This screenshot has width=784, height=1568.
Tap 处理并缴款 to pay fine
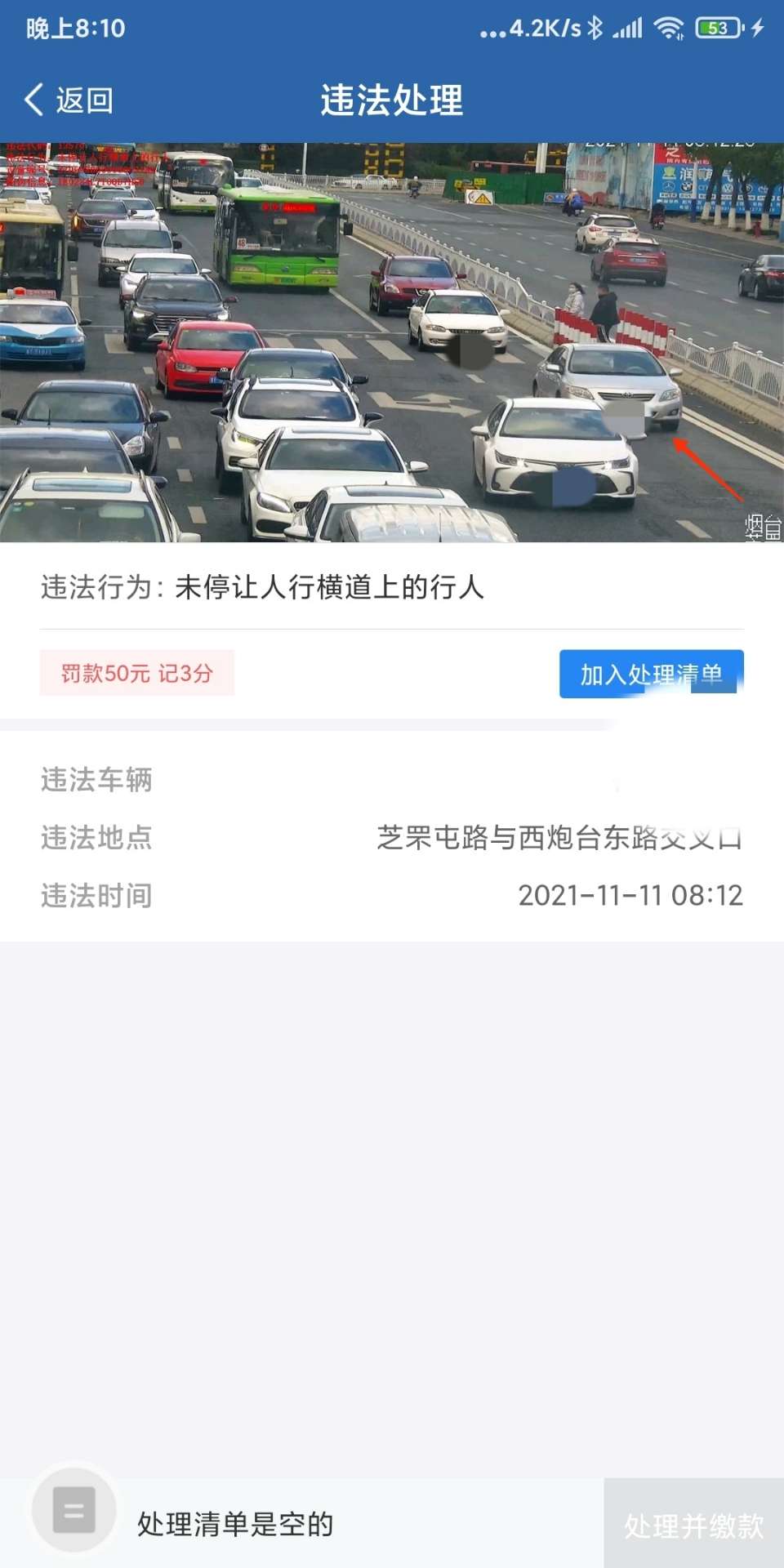pyautogui.click(x=693, y=1525)
